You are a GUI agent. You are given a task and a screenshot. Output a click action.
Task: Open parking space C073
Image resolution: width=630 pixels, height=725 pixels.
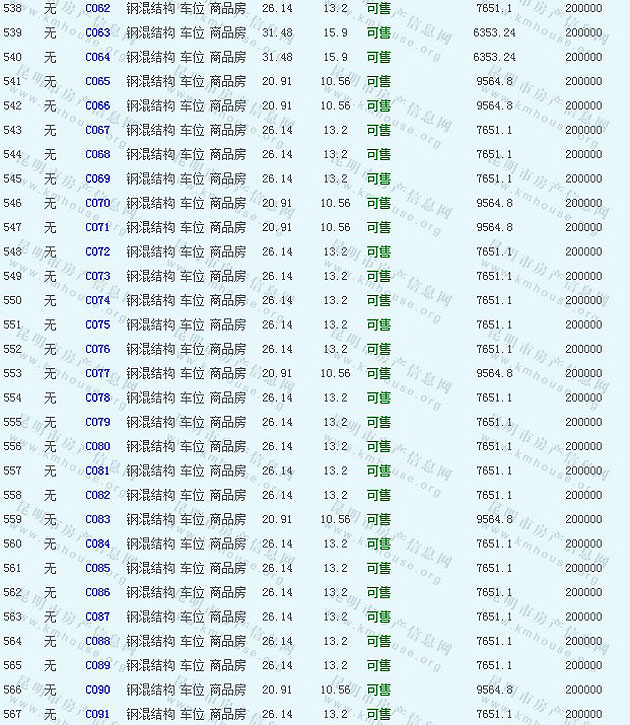[x=98, y=276]
